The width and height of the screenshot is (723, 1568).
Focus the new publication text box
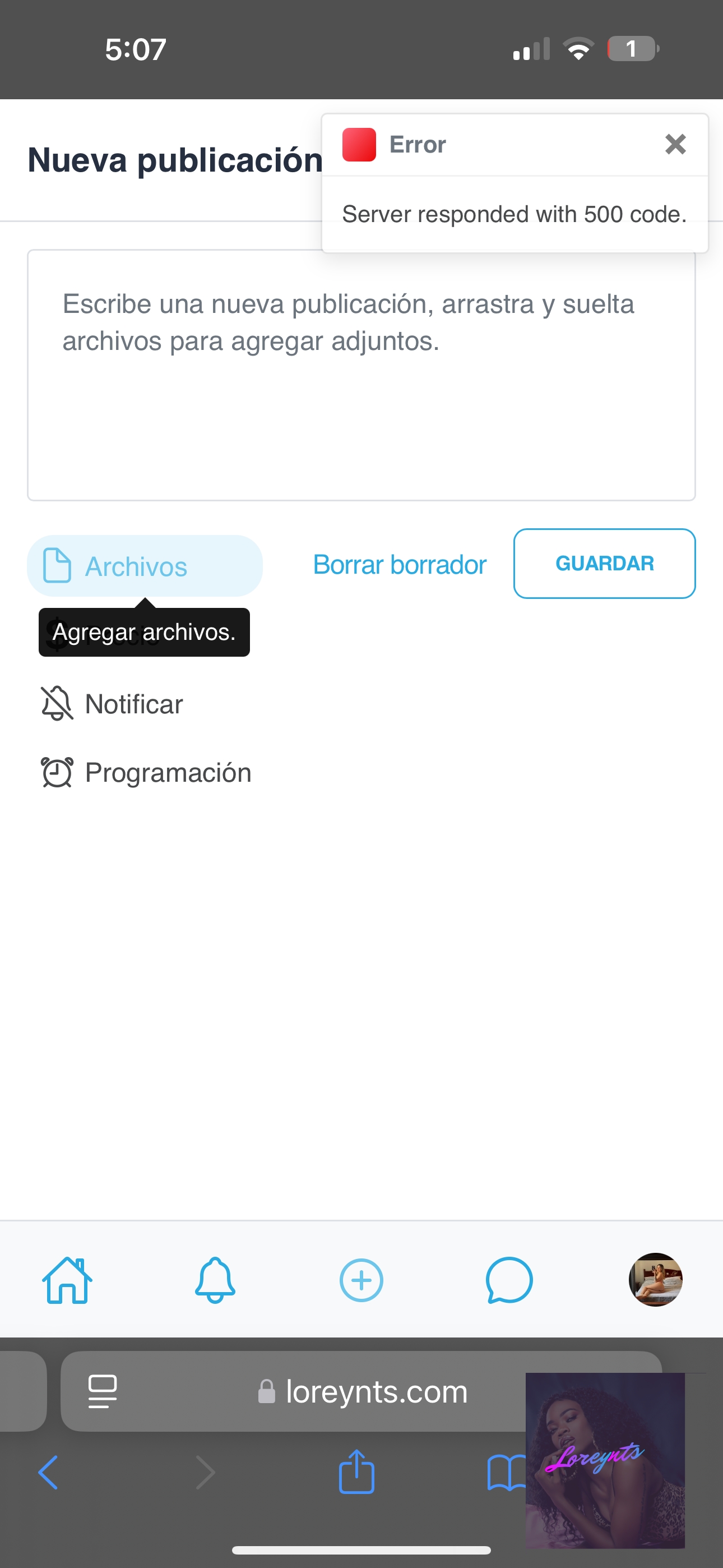point(361,375)
